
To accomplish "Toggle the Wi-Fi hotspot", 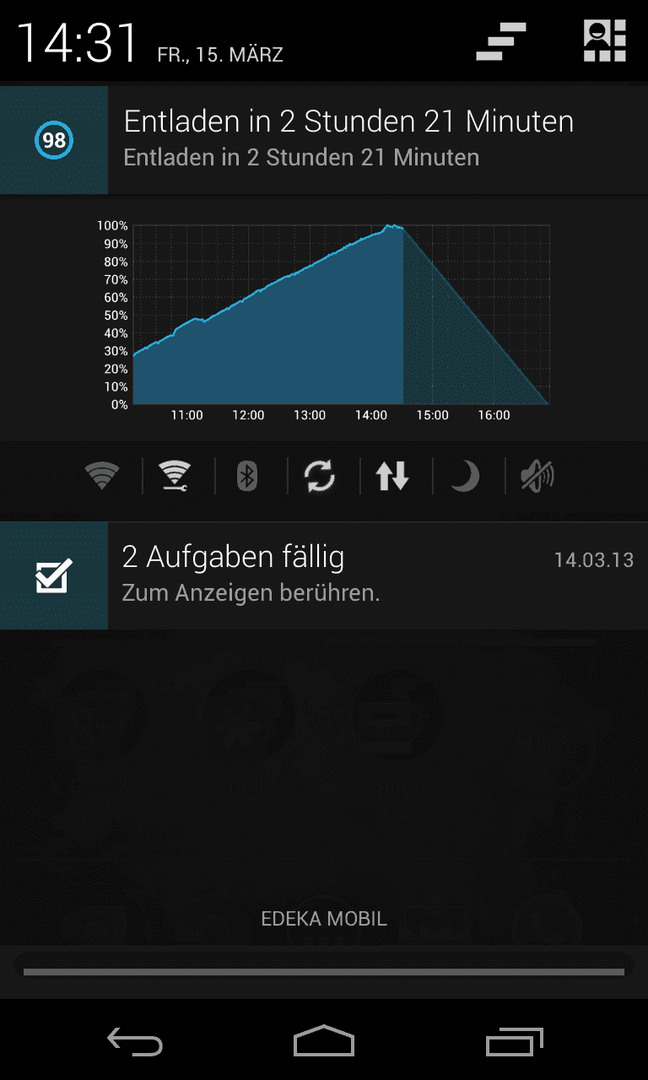I will pyautogui.click(x=176, y=475).
